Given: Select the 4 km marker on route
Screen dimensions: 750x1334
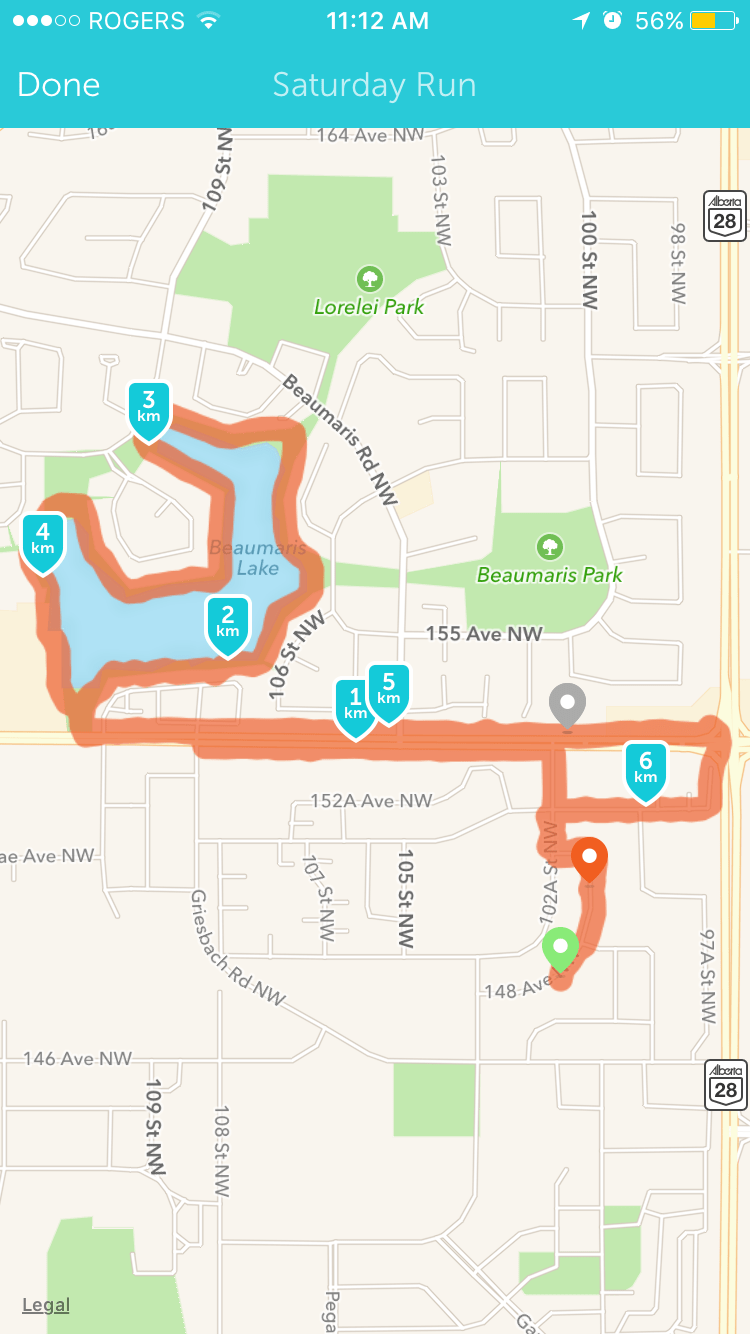Looking at the screenshot, I should 43,540.
